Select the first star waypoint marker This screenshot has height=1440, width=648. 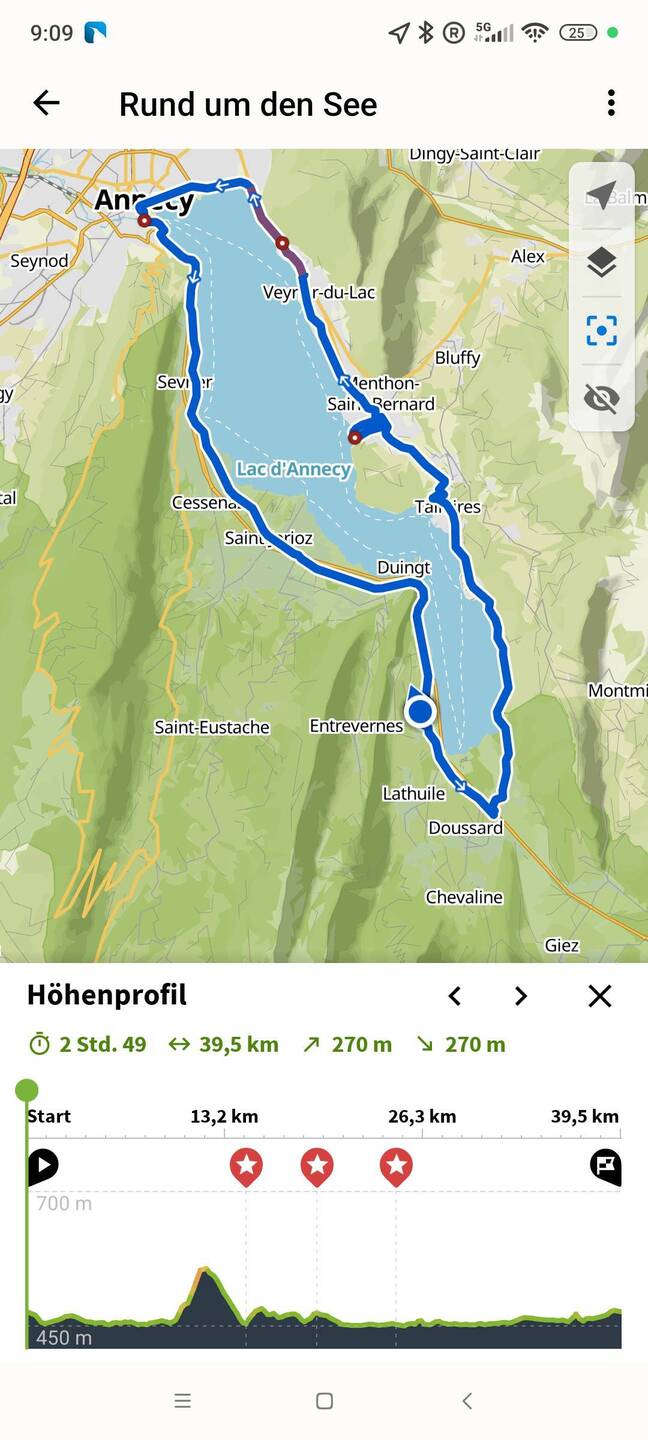(246, 1166)
